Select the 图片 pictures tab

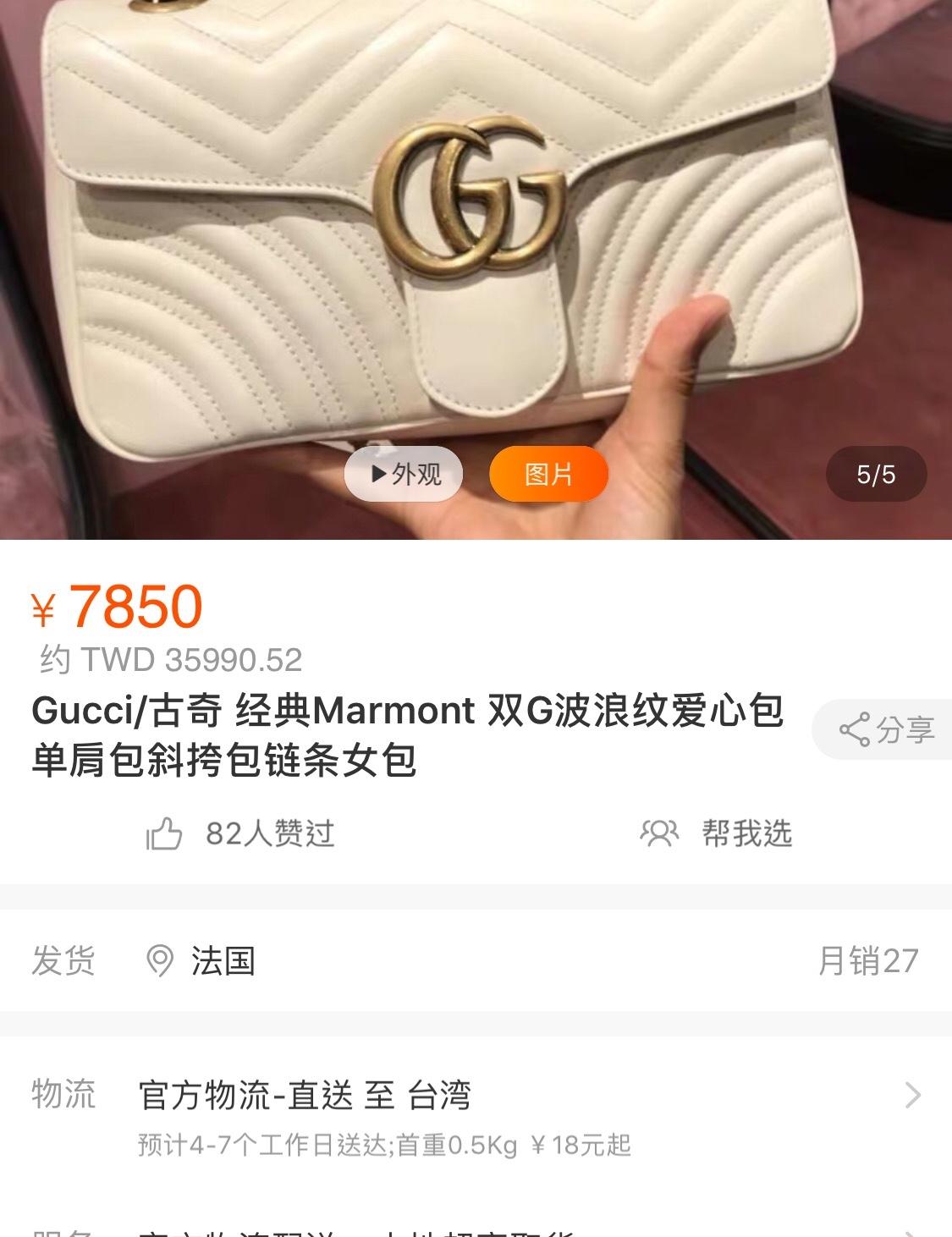548,474
